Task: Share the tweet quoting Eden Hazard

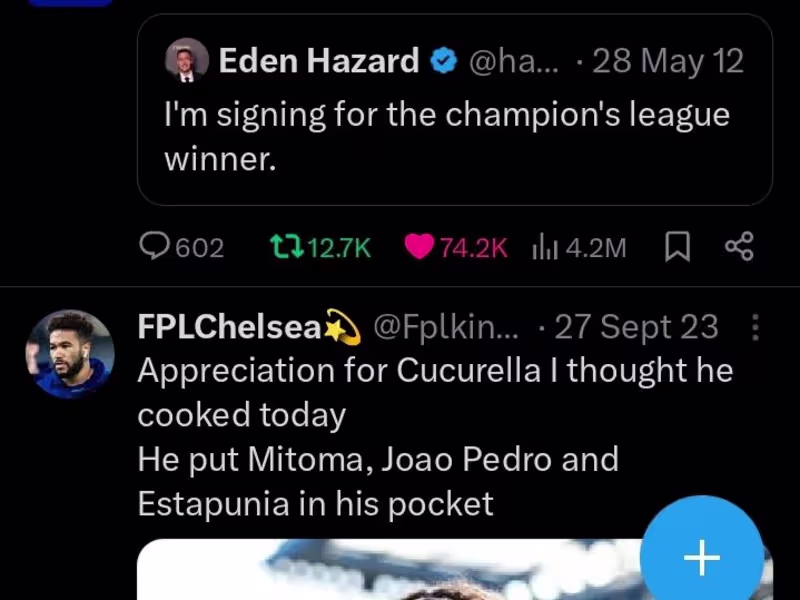Action: [x=739, y=247]
